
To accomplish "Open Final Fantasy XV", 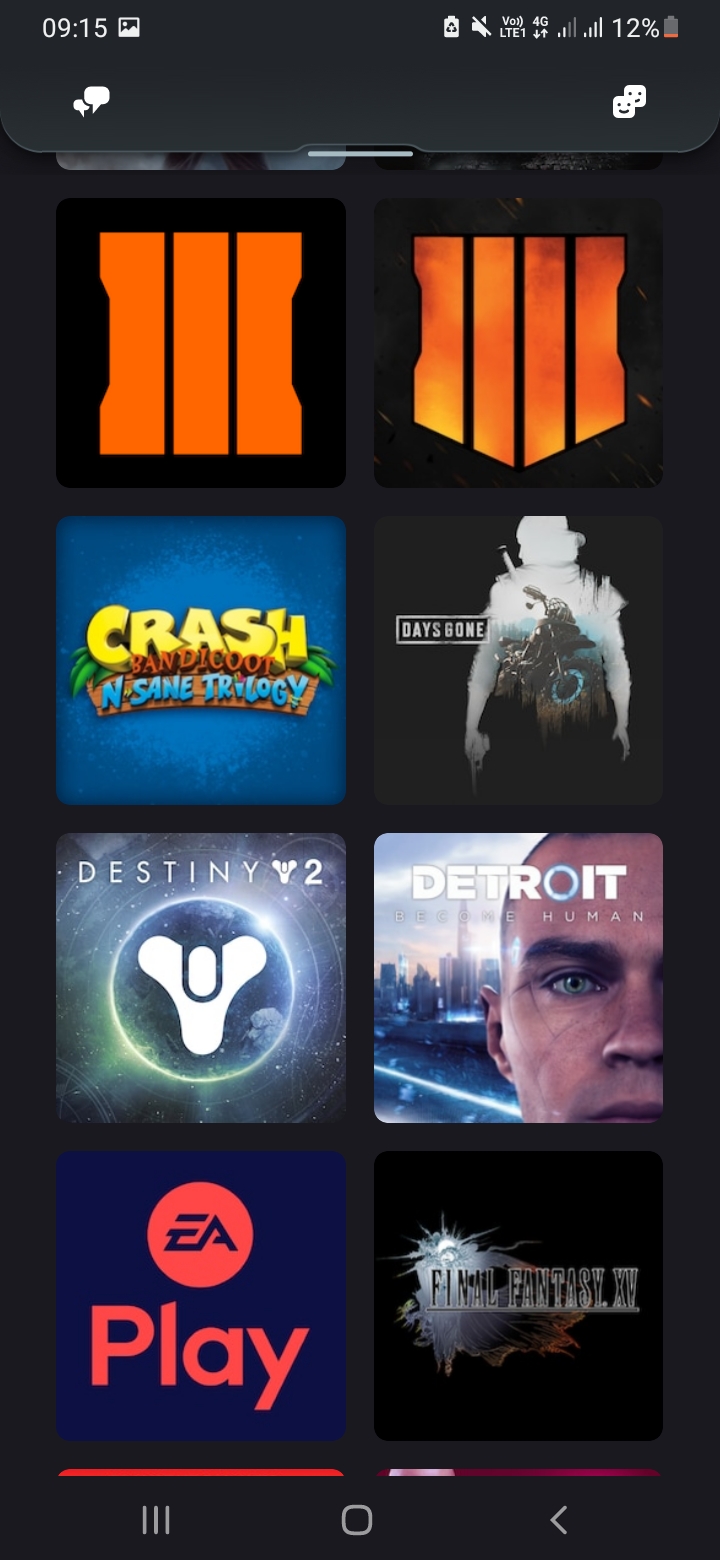I will click(518, 1296).
